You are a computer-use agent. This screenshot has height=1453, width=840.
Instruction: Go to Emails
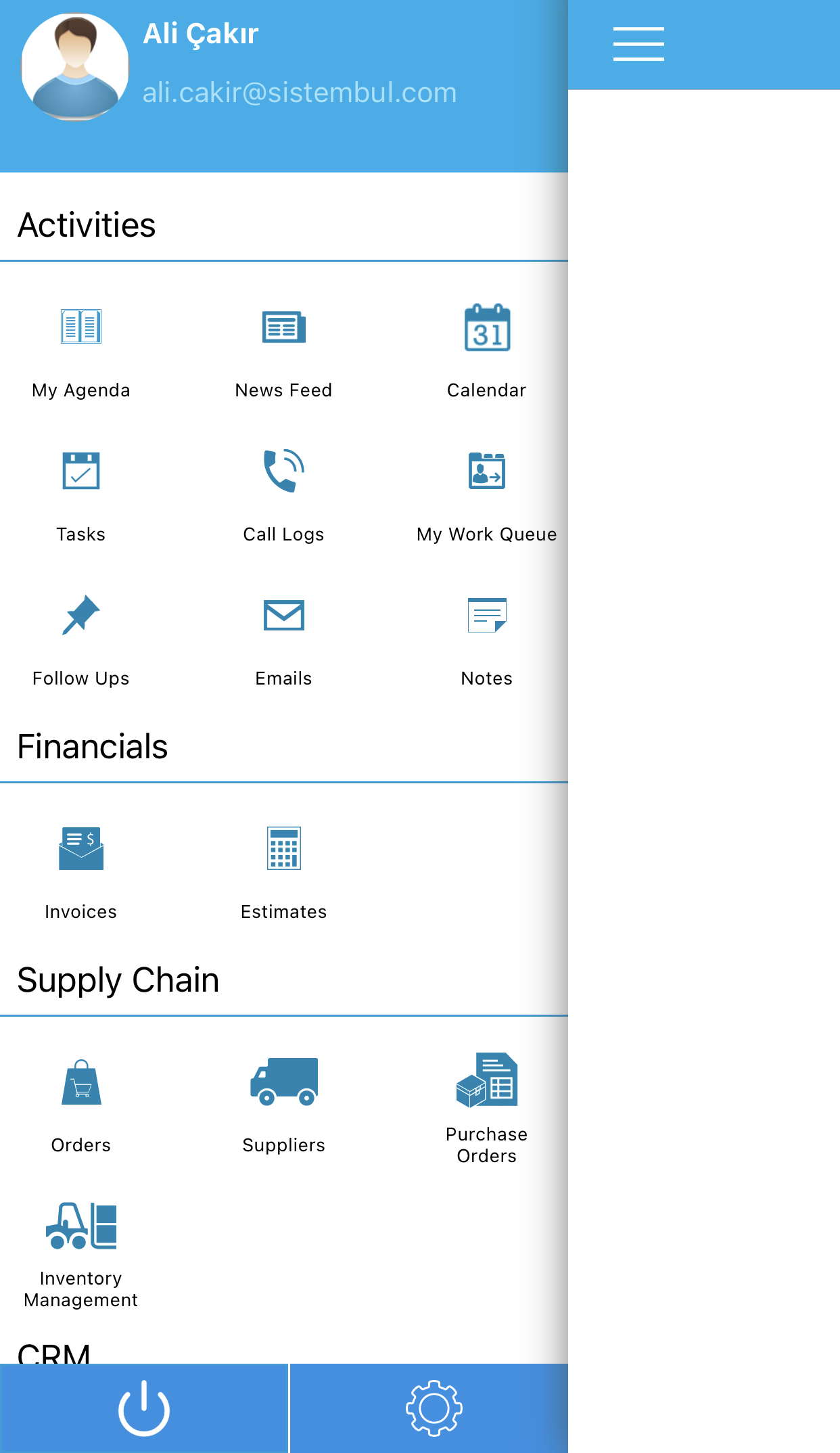(284, 641)
